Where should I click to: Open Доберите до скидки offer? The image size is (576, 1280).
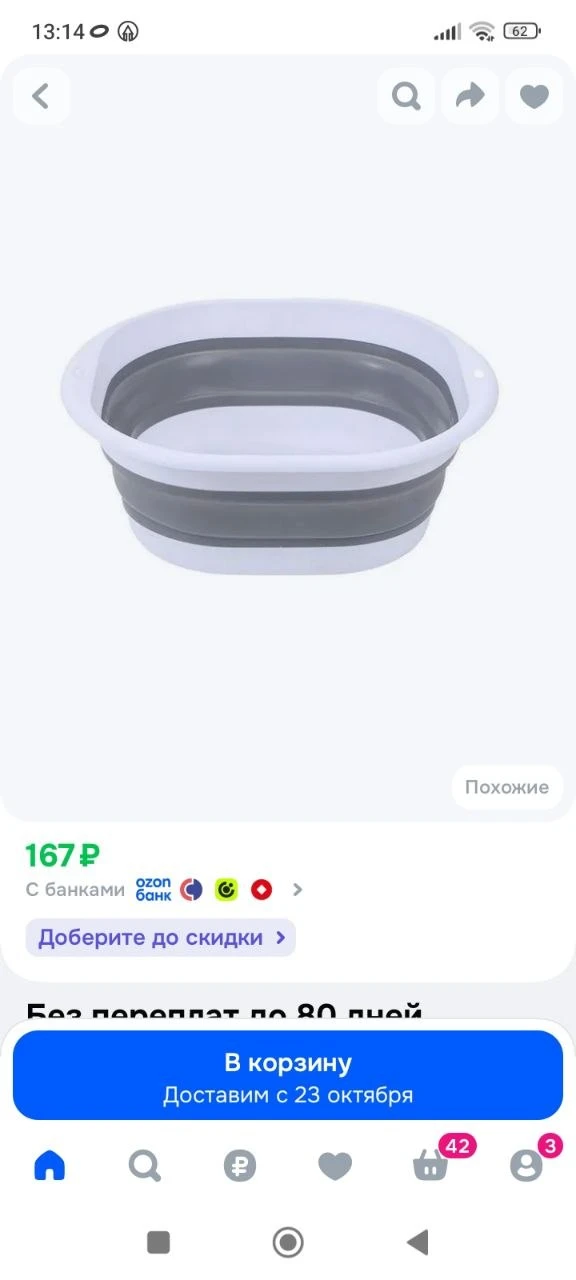[161, 938]
